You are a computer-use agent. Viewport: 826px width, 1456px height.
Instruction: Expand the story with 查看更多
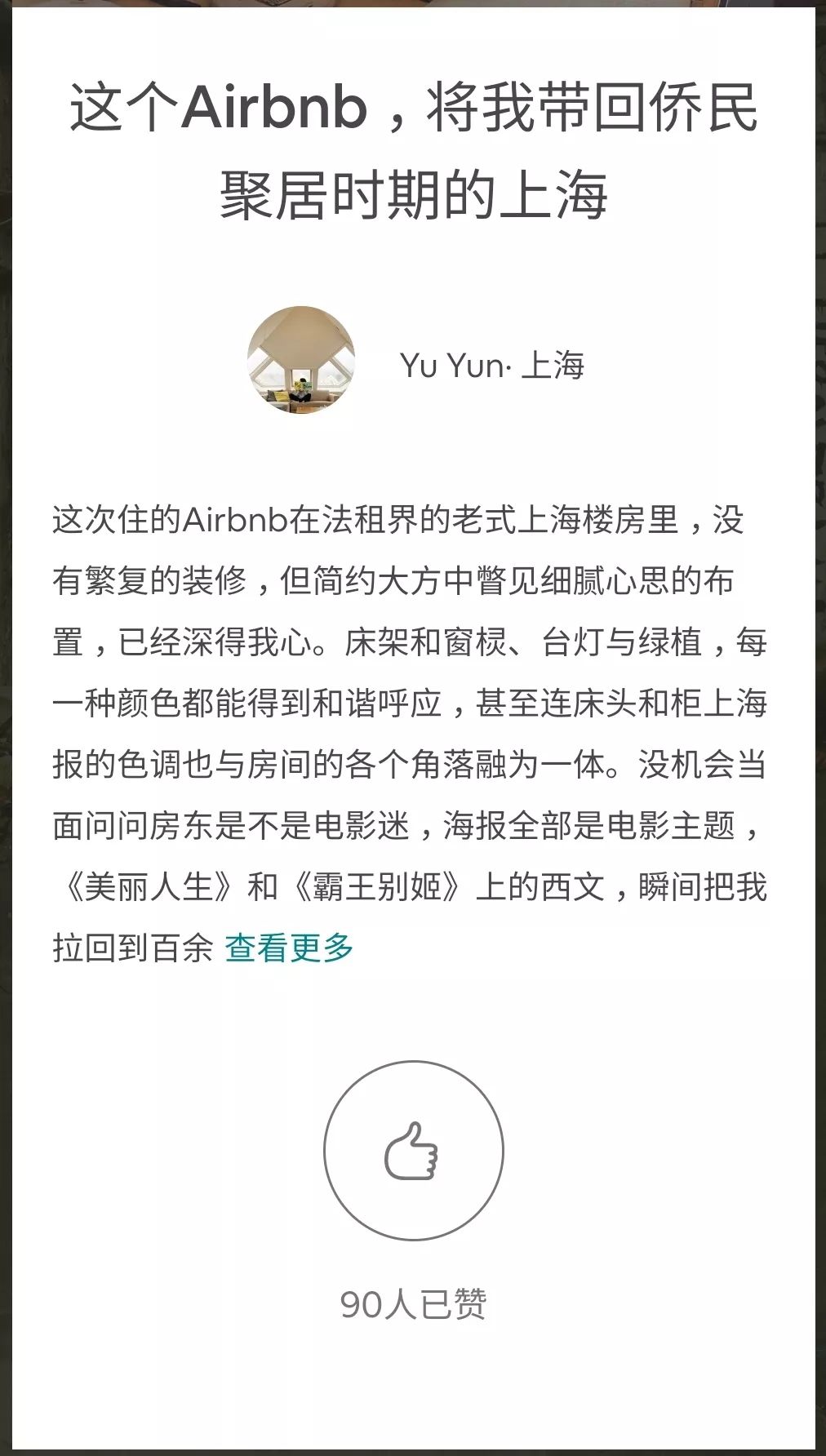pyautogui.click(x=289, y=948)
